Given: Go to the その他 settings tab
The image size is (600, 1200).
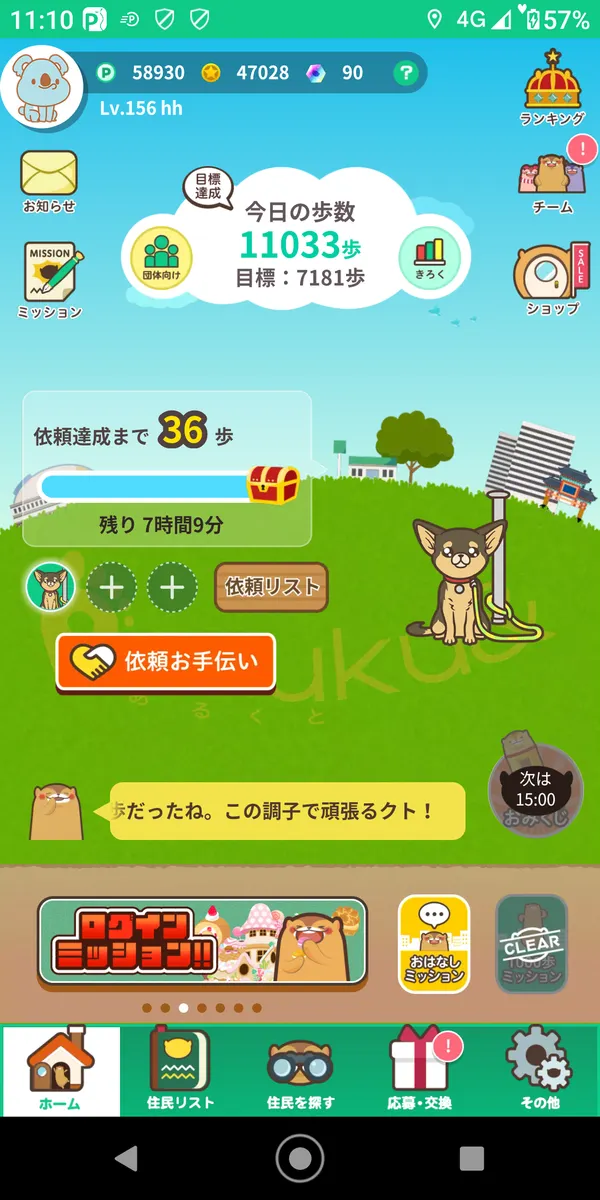Looking at the screenshot, I should pyautogui.click(x=539, y=1071).
